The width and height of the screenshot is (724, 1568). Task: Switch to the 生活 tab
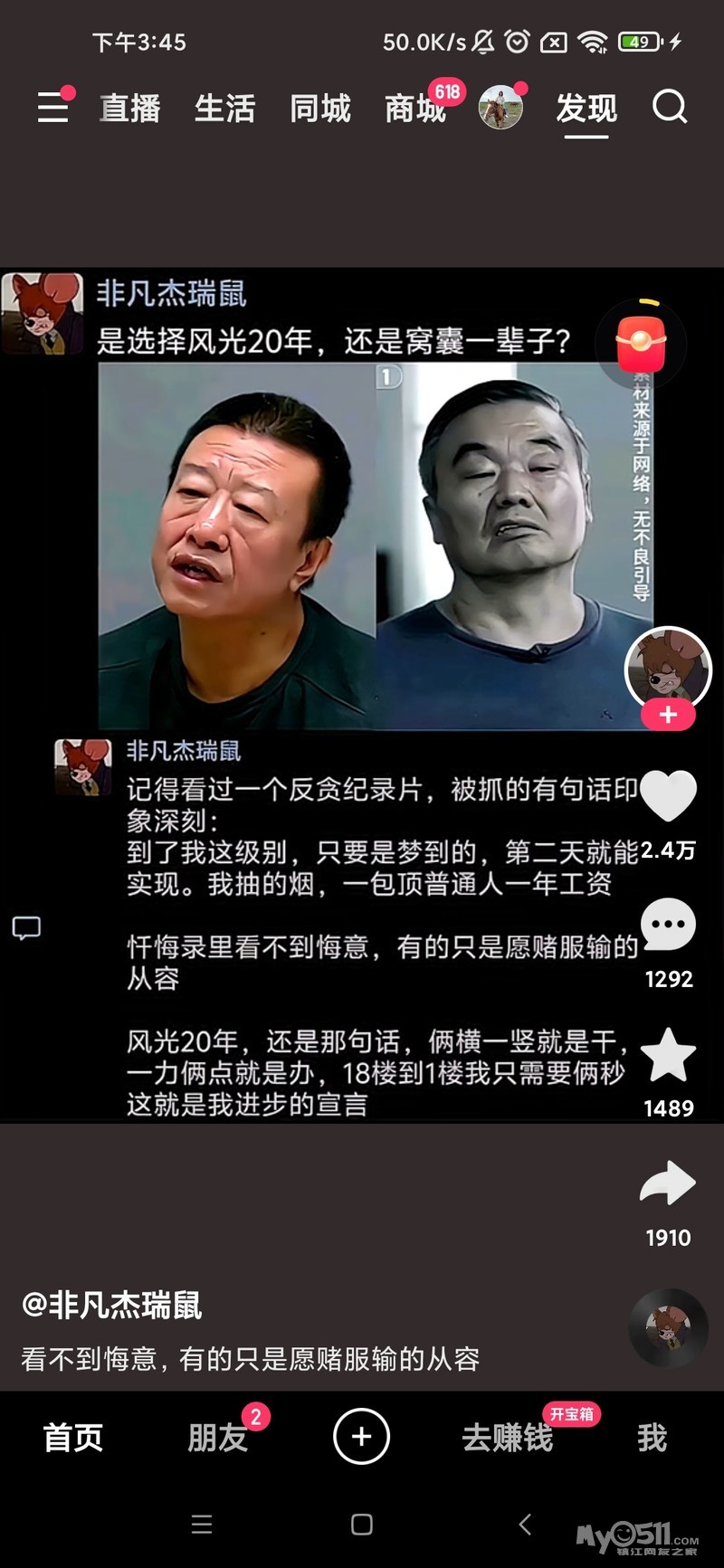tap(225, 109)
